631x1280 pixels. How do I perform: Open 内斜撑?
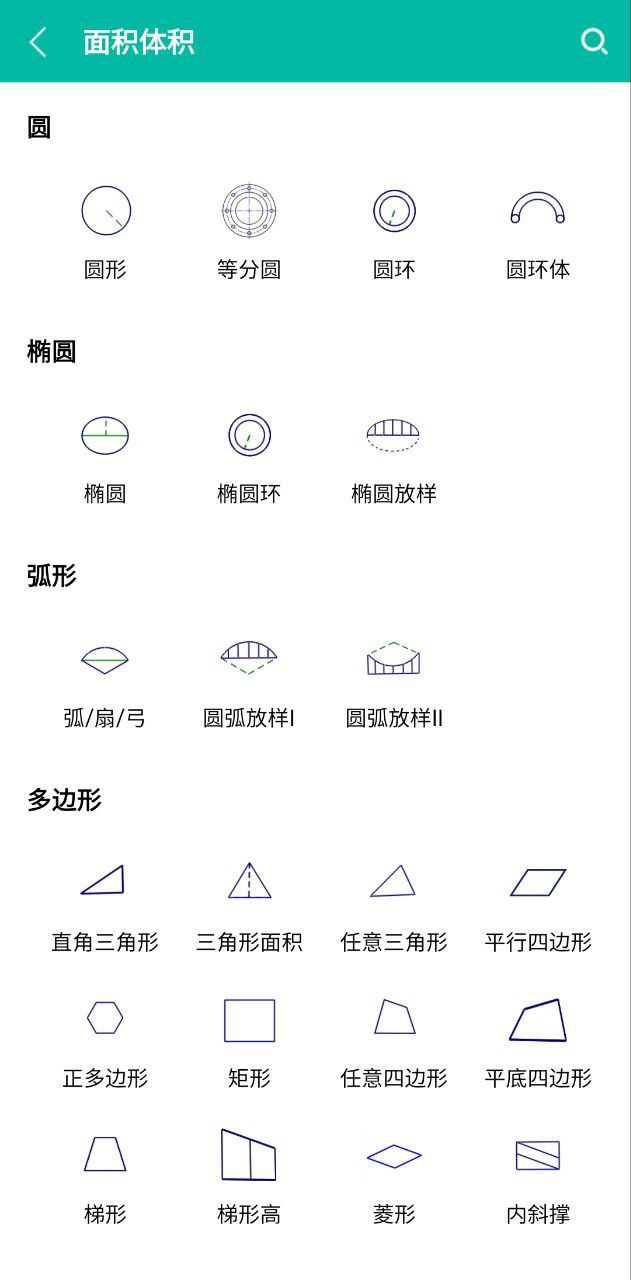pos(538,1178)
